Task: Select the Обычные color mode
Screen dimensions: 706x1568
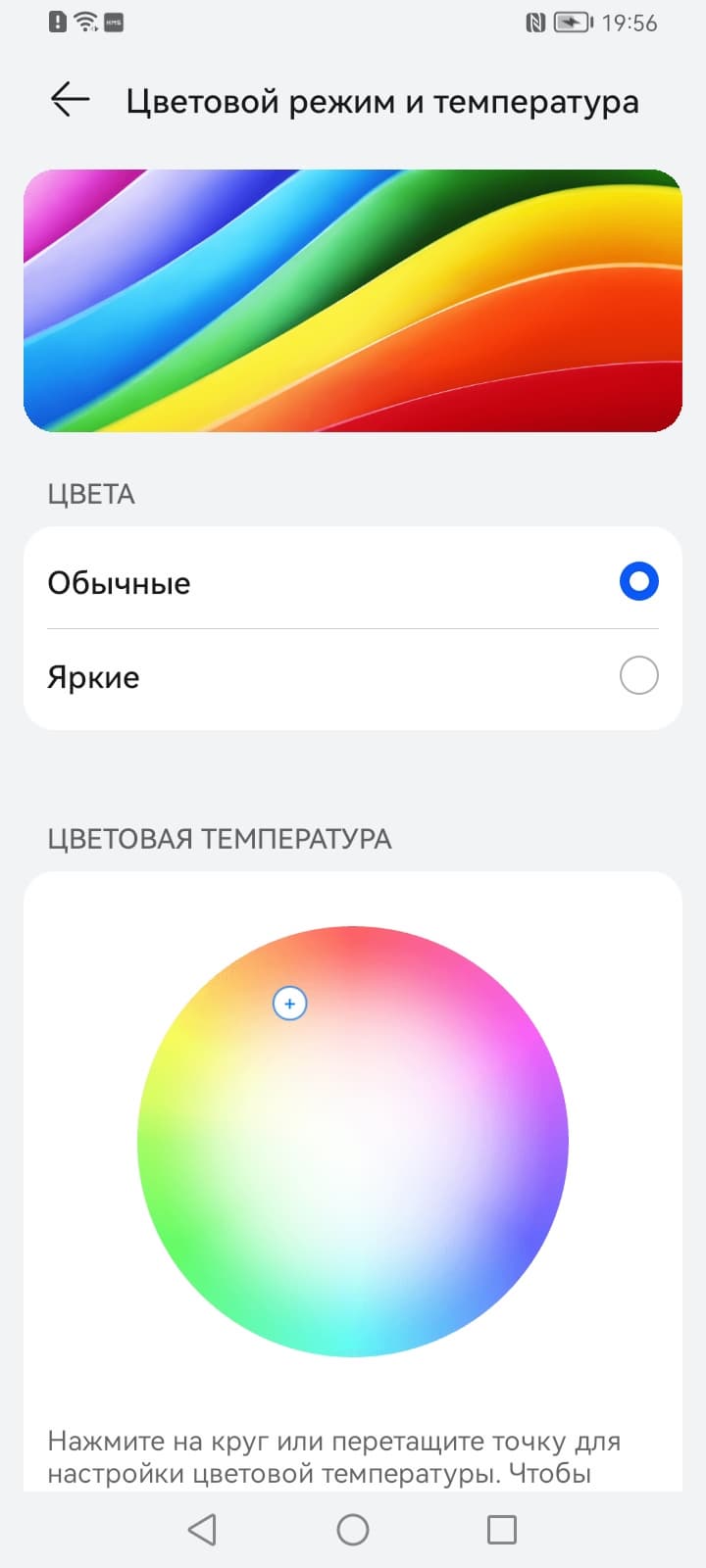Action: tap(638, 582)
